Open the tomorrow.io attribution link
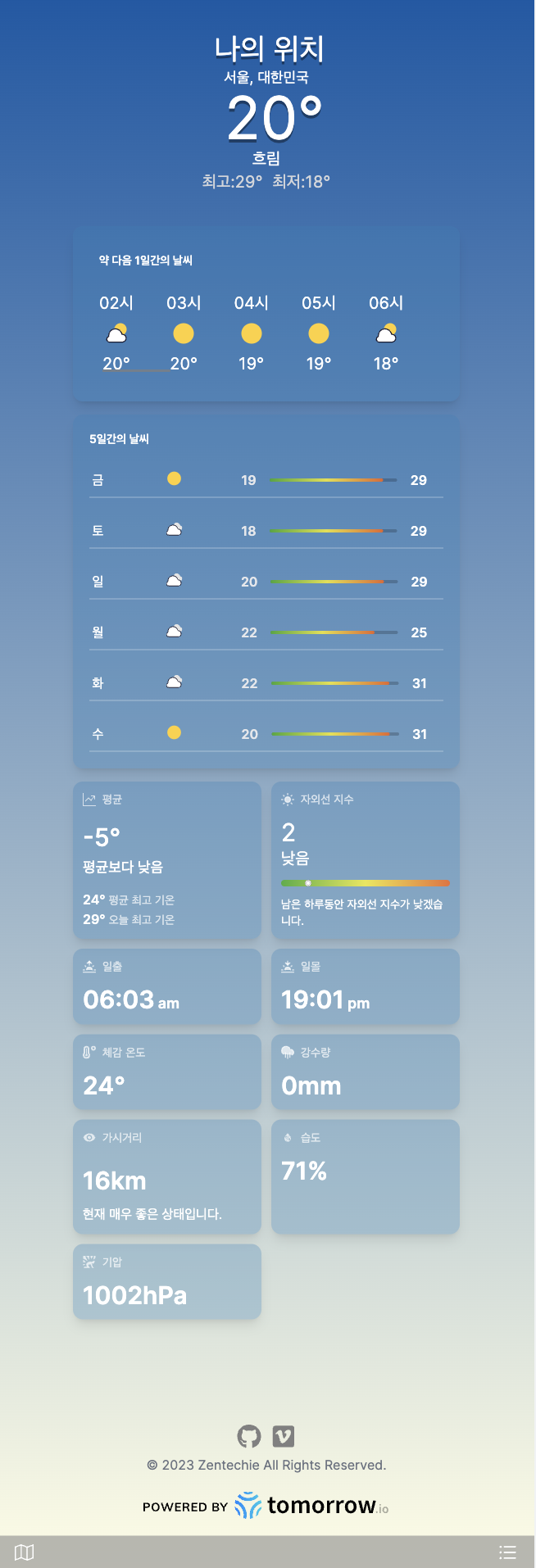The image size is (536, 1568). (x=311, y=1506)
